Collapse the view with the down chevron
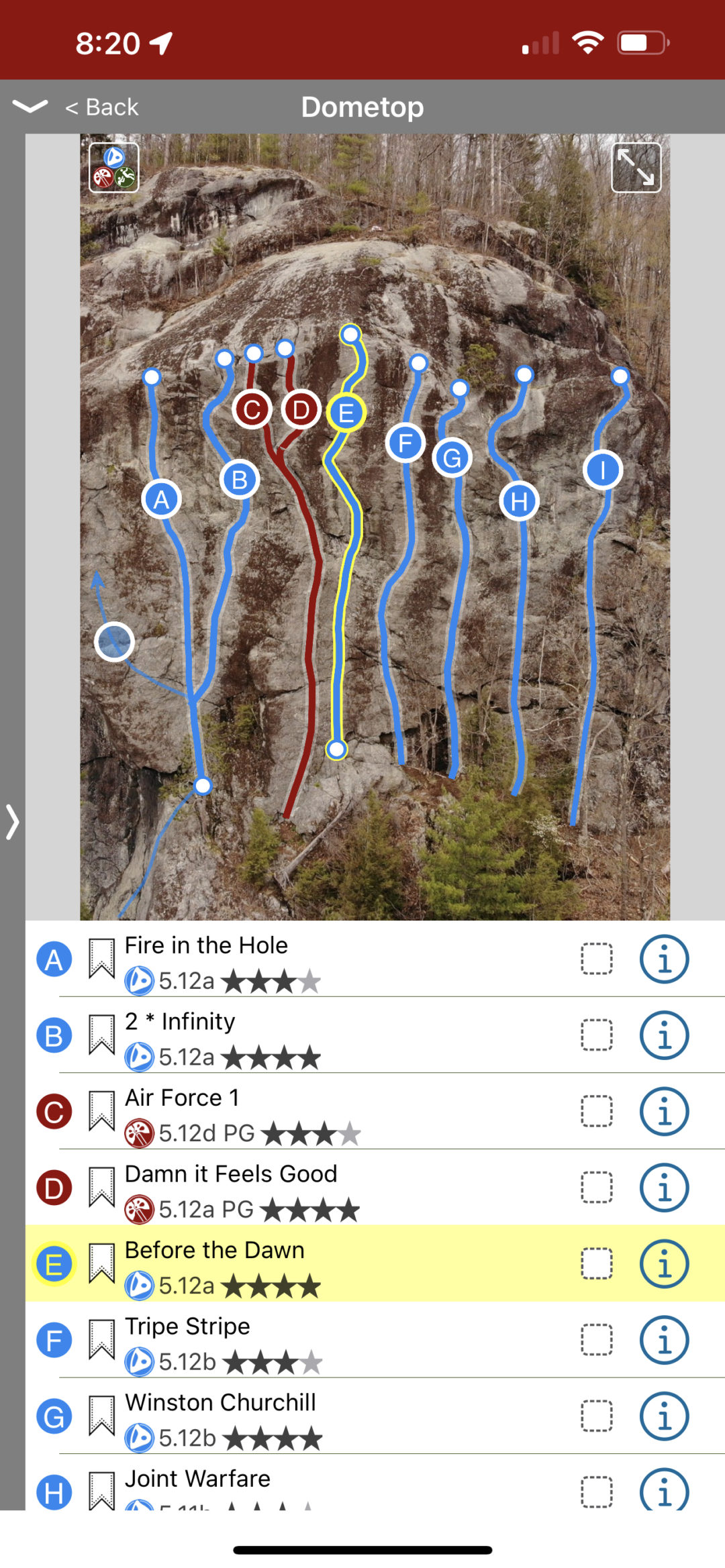The height and width of the screenshot is (1568, 725). (x=30, y=107)
